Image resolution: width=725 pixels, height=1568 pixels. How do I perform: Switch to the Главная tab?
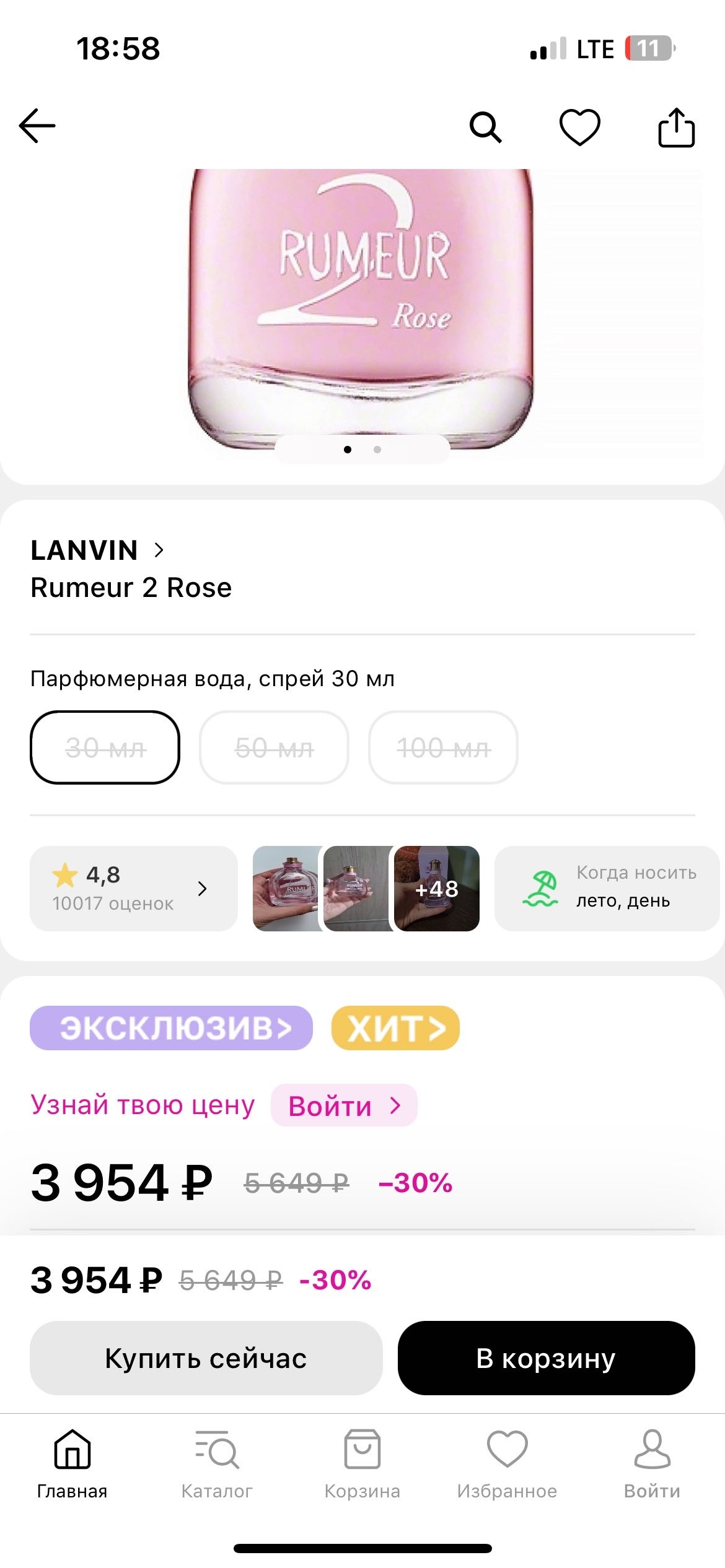[72, 1464]
